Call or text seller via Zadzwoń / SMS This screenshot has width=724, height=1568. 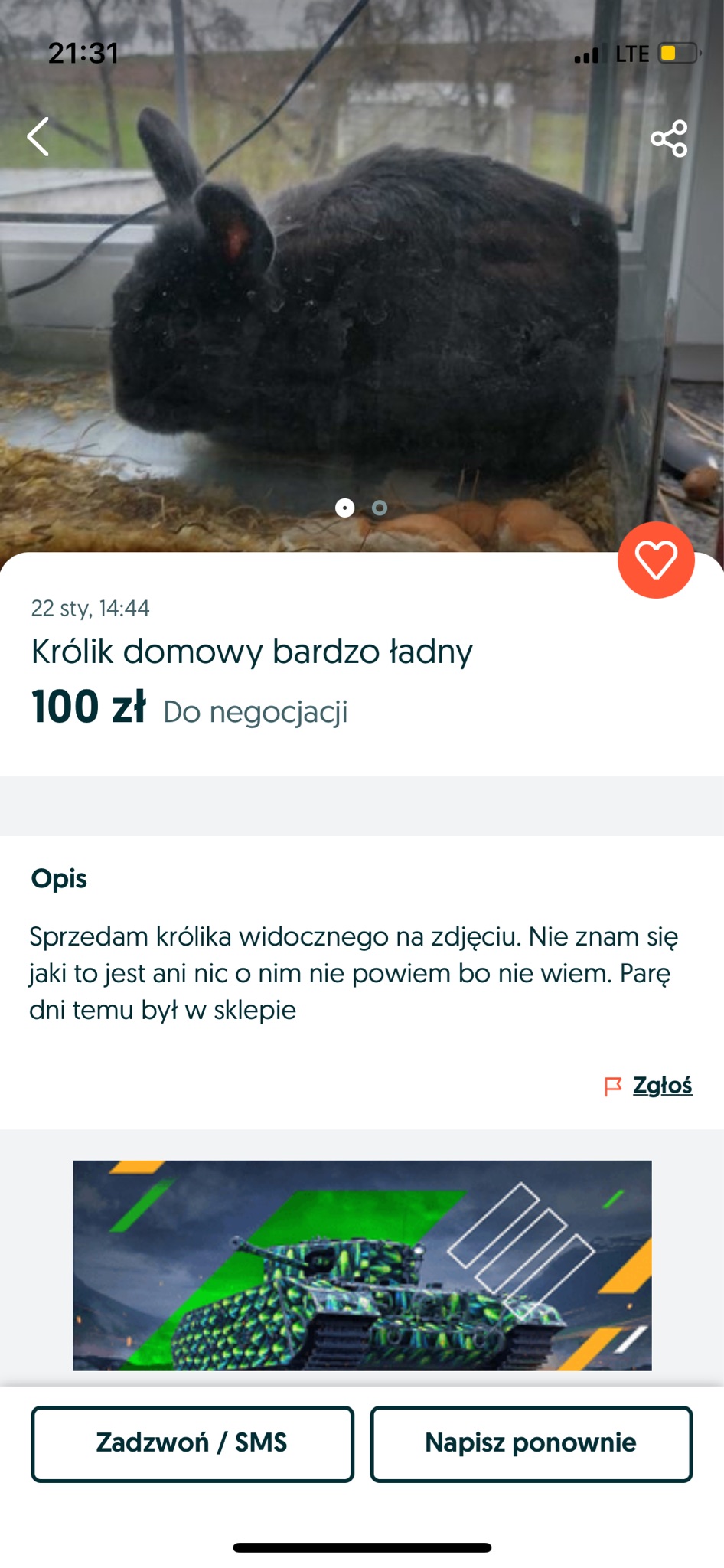[192, 1443]
